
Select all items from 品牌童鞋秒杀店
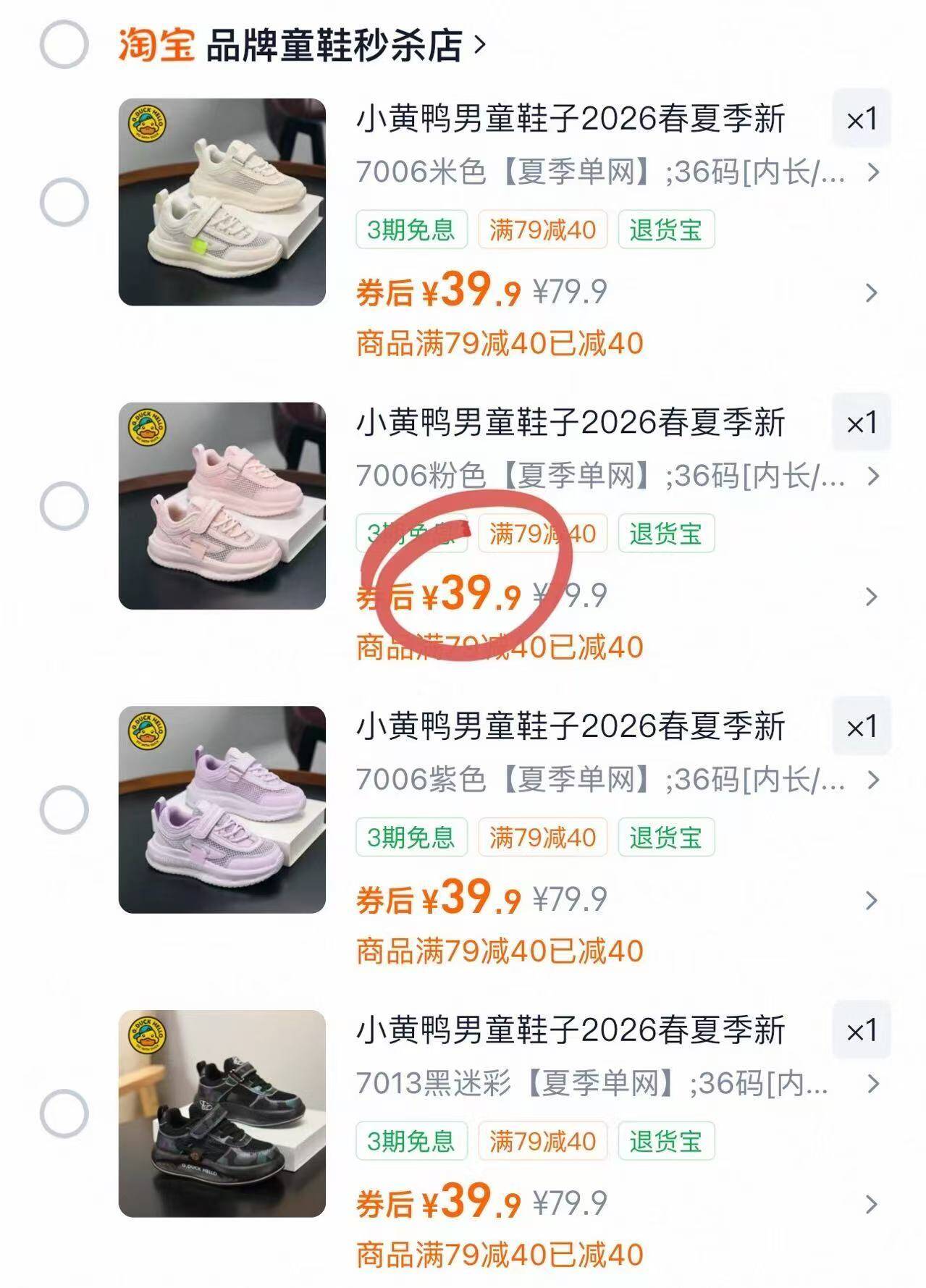pyautogui.click(x=64, y=45)
